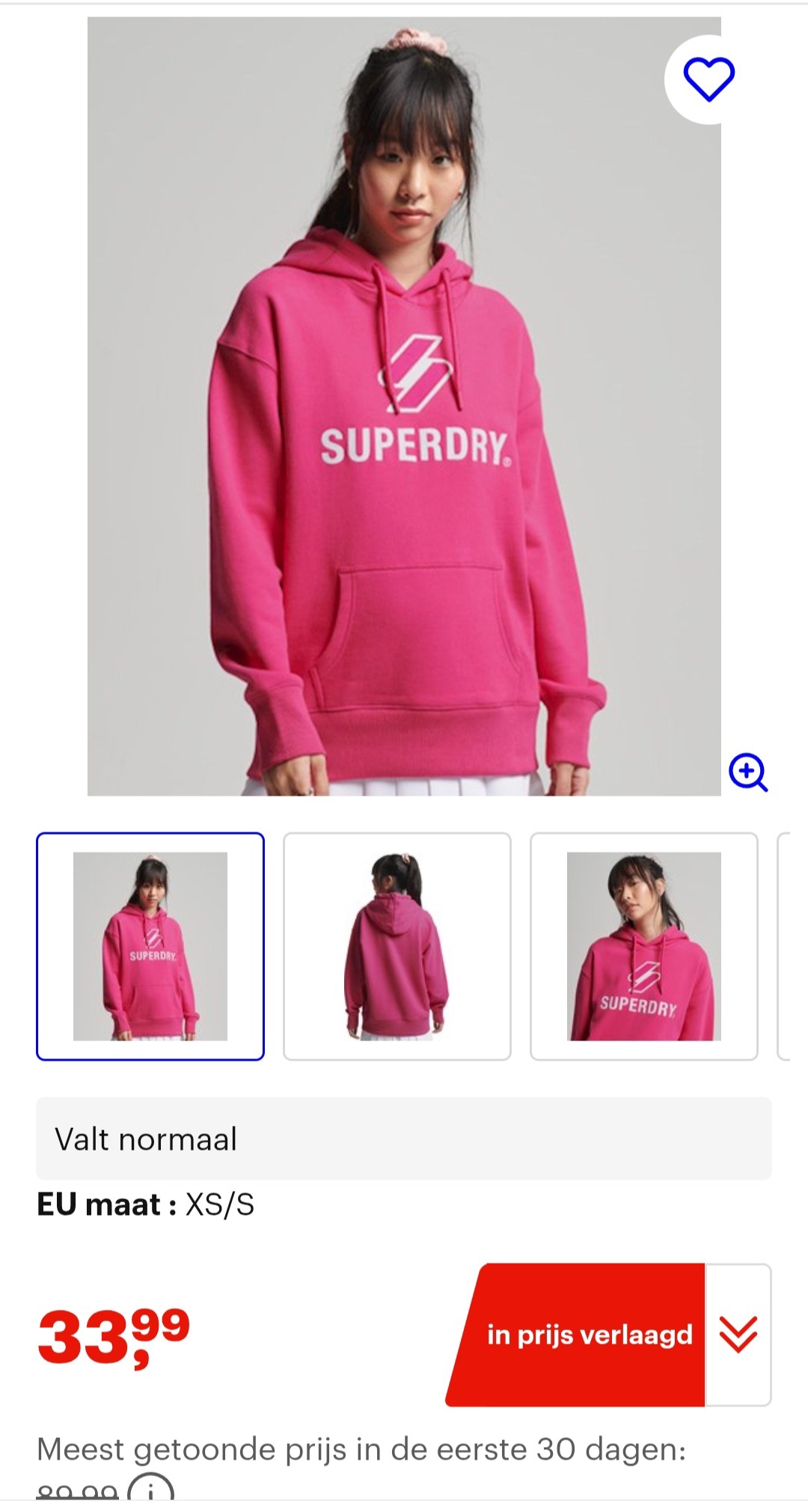Select the front view thumbnail

coord(150,946)
